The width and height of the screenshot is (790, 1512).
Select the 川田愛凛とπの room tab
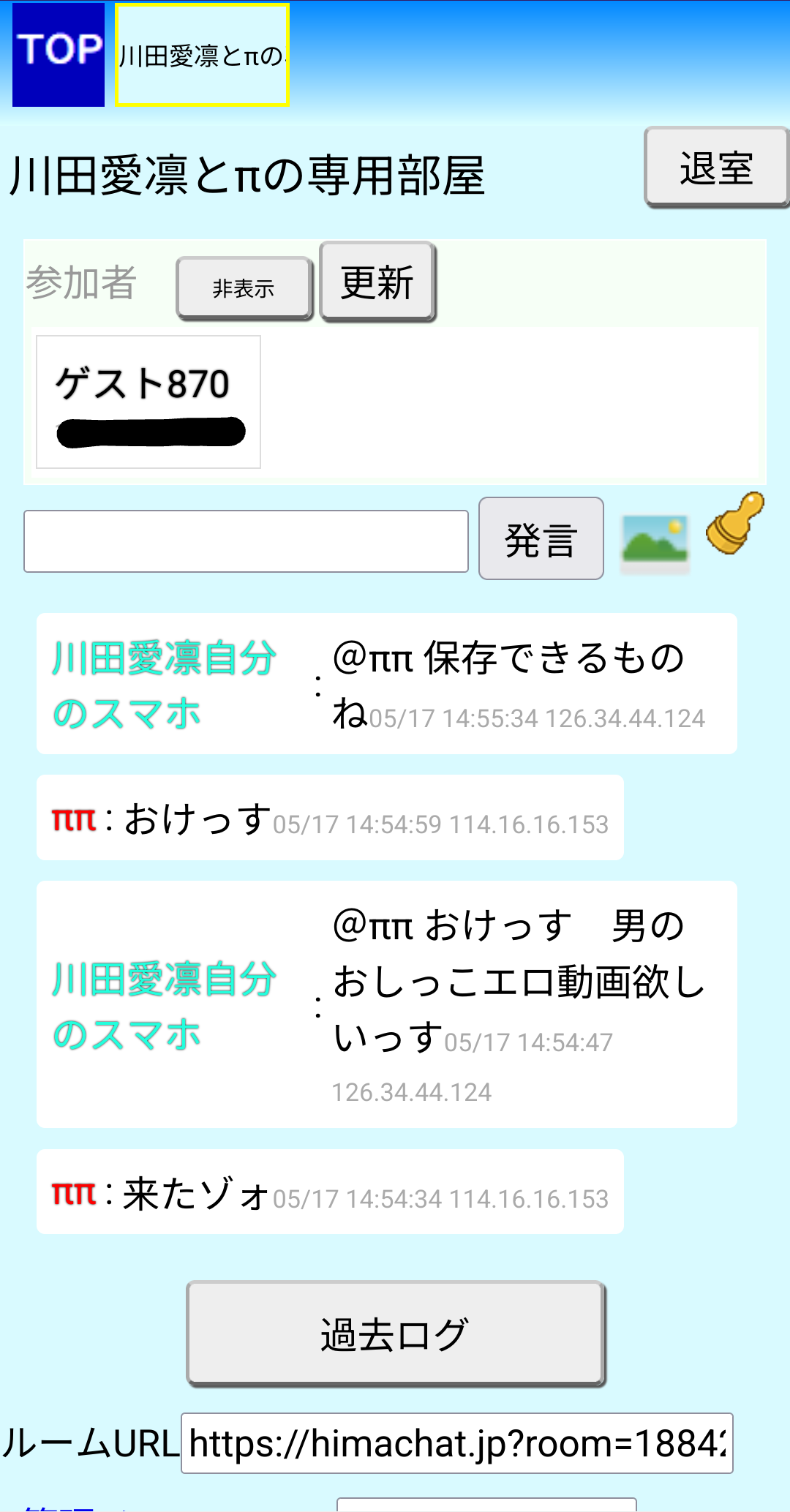point(202,55)
